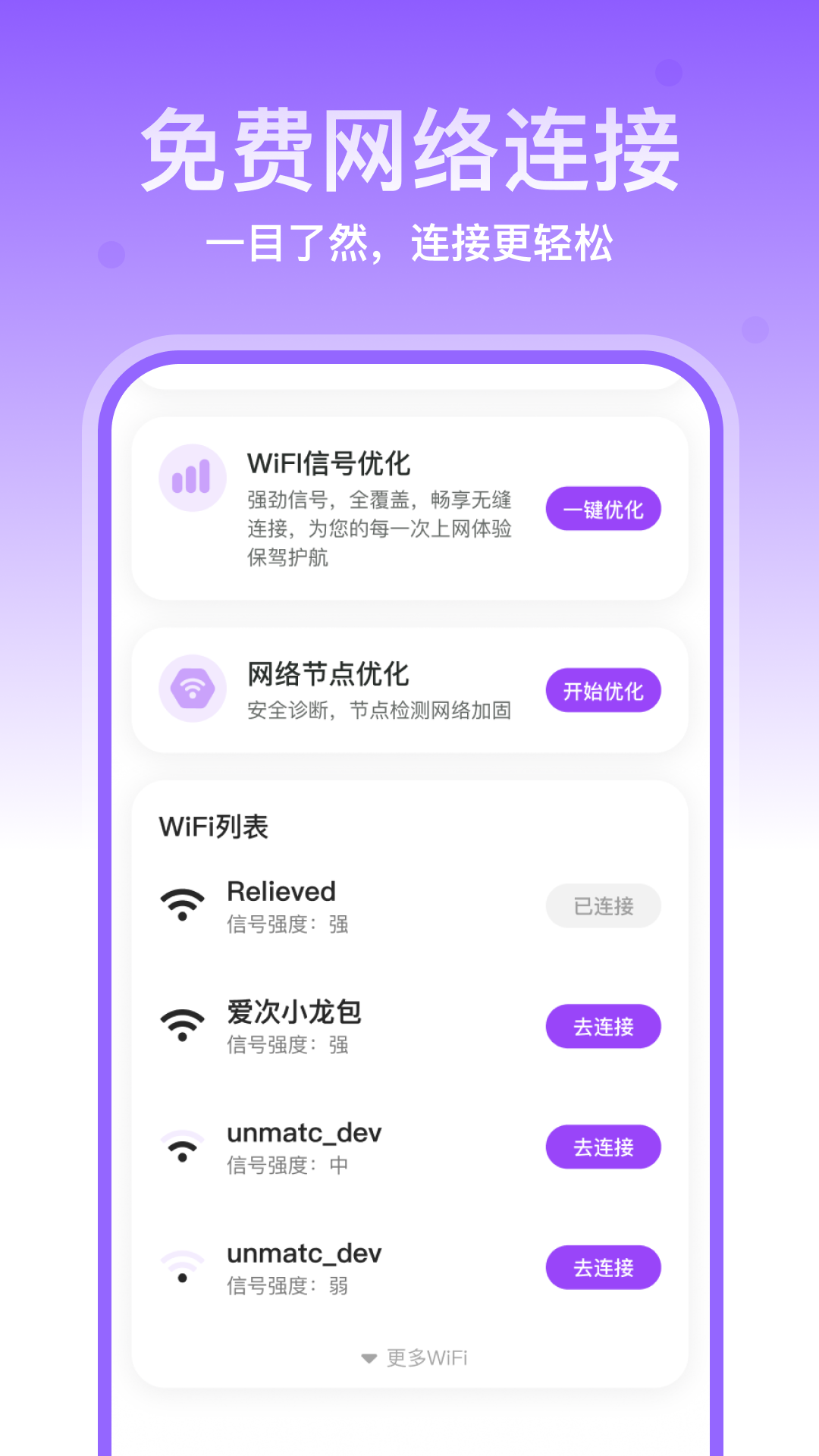Image resolution: width=819 pixels, height=1456 pixels.
Task: Tap 一键优化 to optimize WiFi signal
Action: point(603,510)
